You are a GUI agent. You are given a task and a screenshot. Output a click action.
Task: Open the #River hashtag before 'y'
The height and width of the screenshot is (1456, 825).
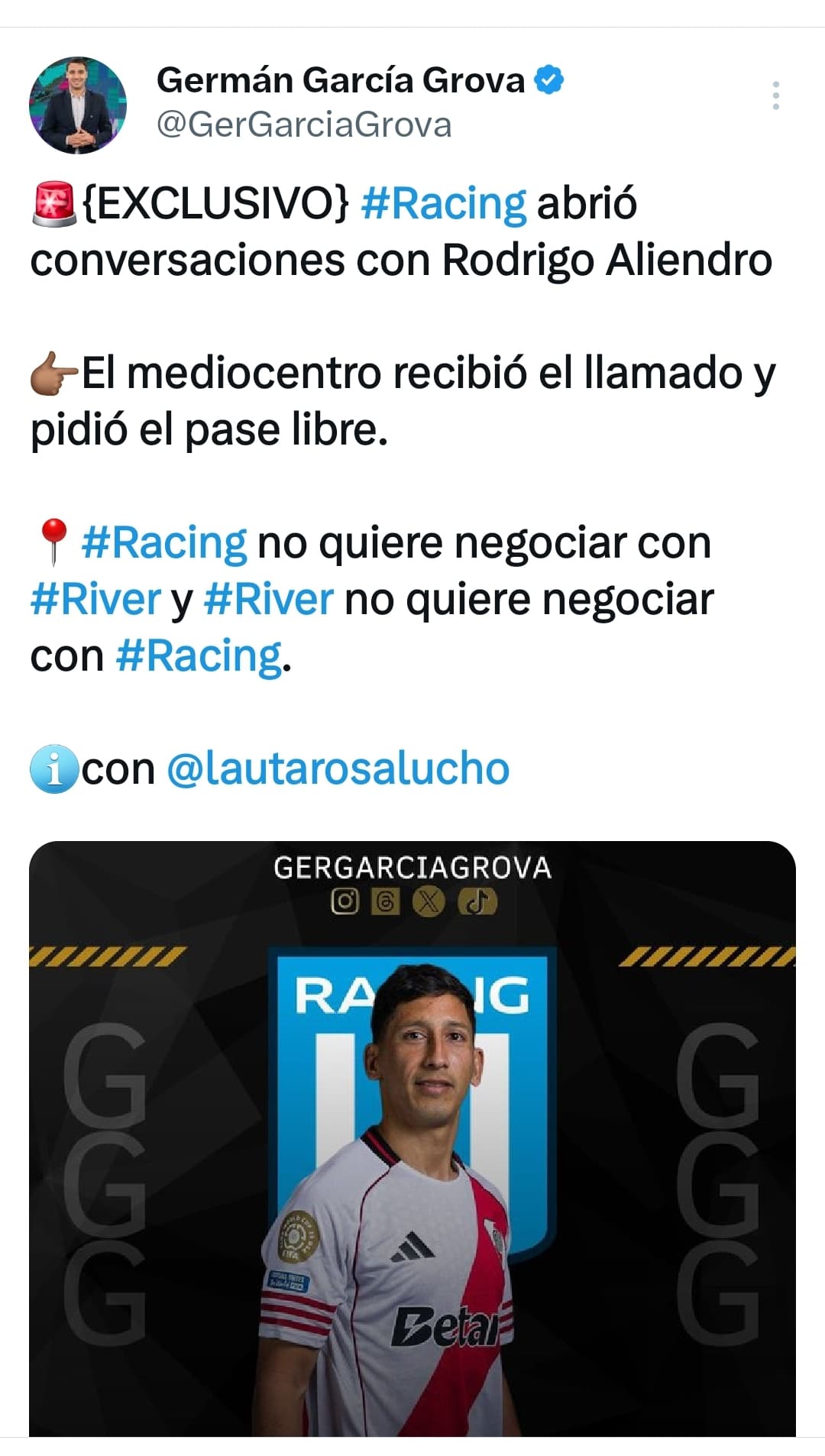96,599
